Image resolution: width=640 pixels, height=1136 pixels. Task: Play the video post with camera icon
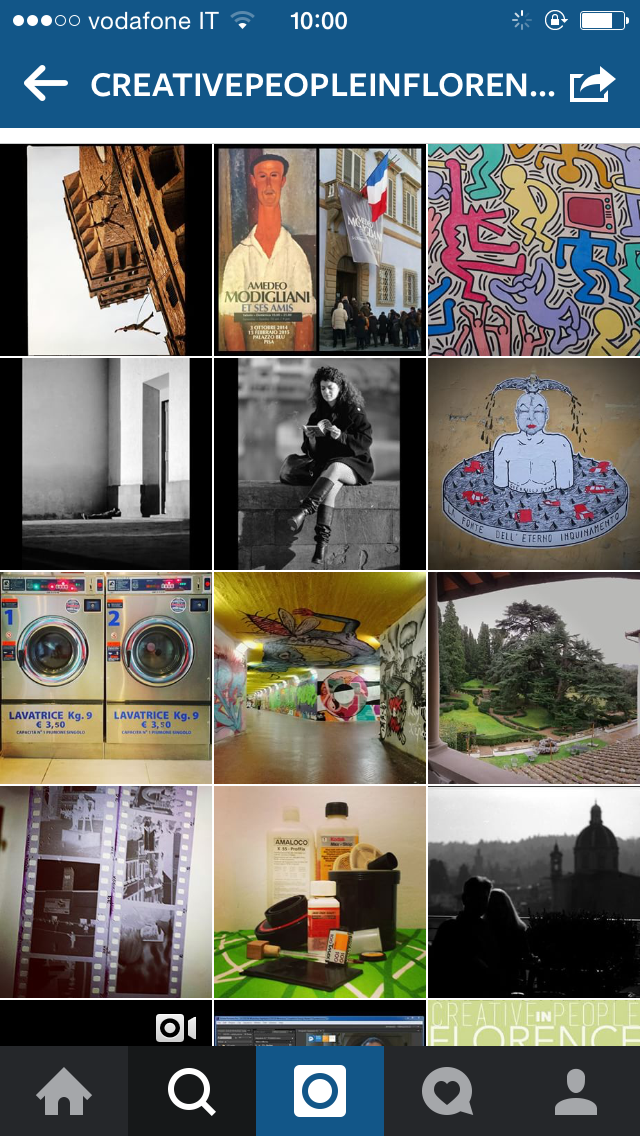[x=106, y=1023]
